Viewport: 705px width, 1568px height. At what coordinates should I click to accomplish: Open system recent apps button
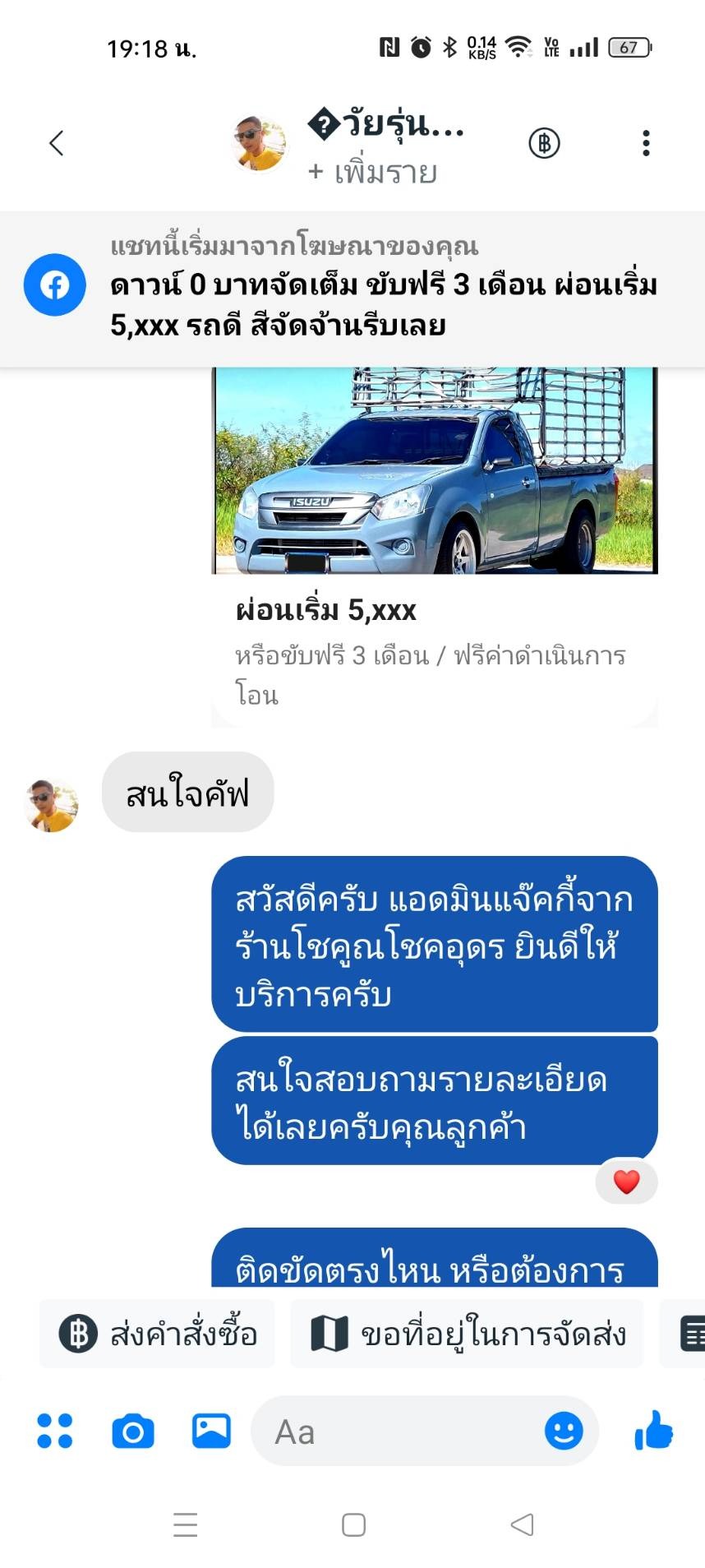pyautogui.click(x=186, y=1524)
